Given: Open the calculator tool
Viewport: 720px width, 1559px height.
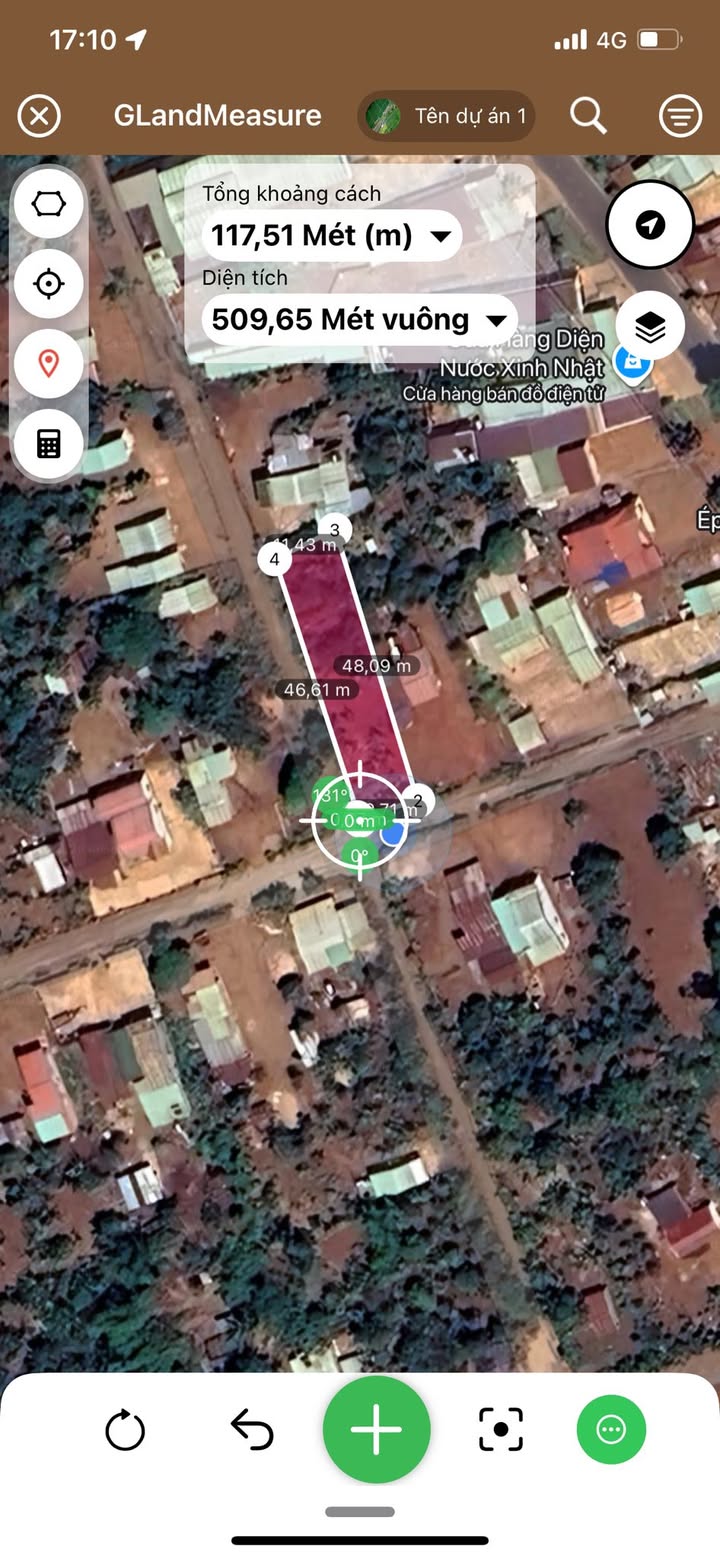Looking at the screenshot, I should pos(48,443).
